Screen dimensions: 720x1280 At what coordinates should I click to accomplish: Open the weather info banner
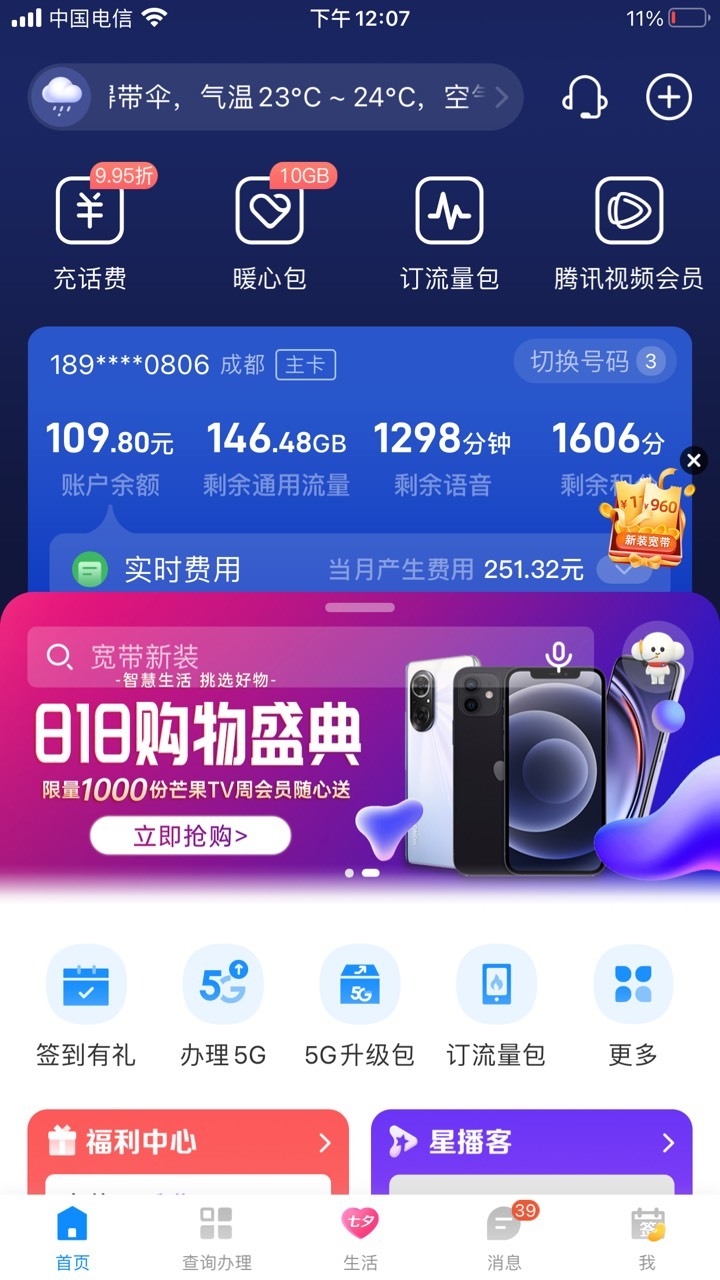(x=276, y=97)
